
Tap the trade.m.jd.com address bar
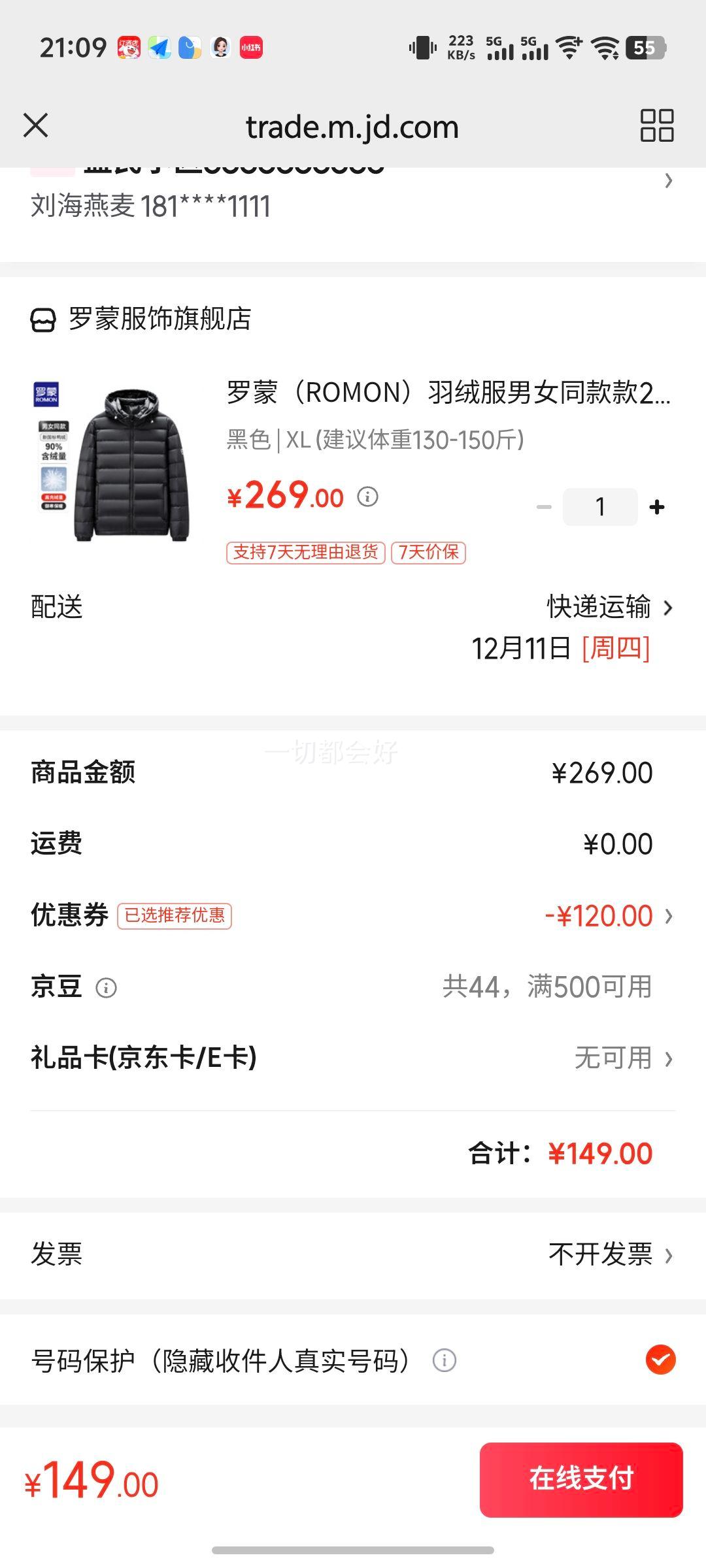[x=353, y=126]
